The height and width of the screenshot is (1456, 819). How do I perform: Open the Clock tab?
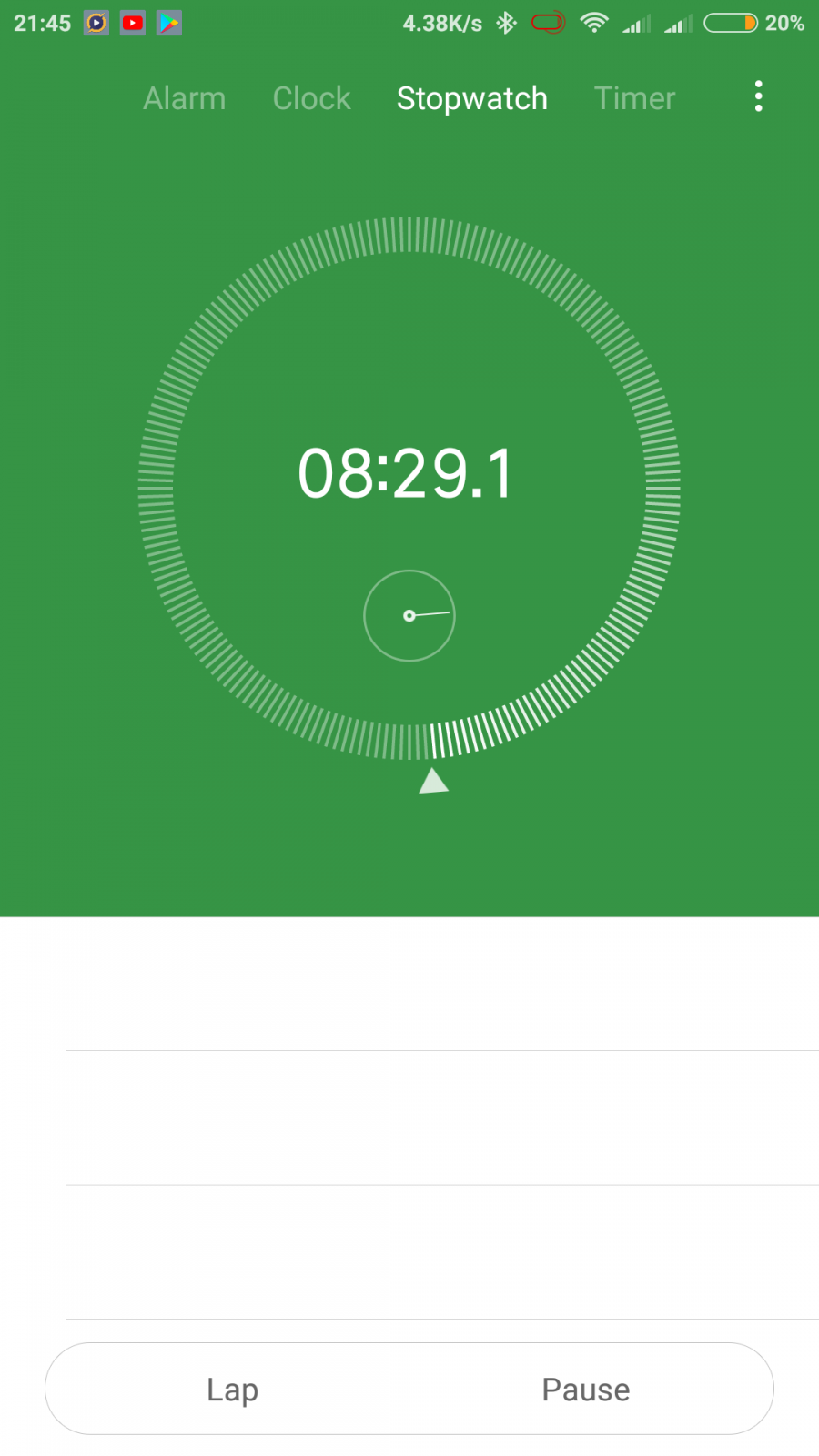(x=311, y=98)
